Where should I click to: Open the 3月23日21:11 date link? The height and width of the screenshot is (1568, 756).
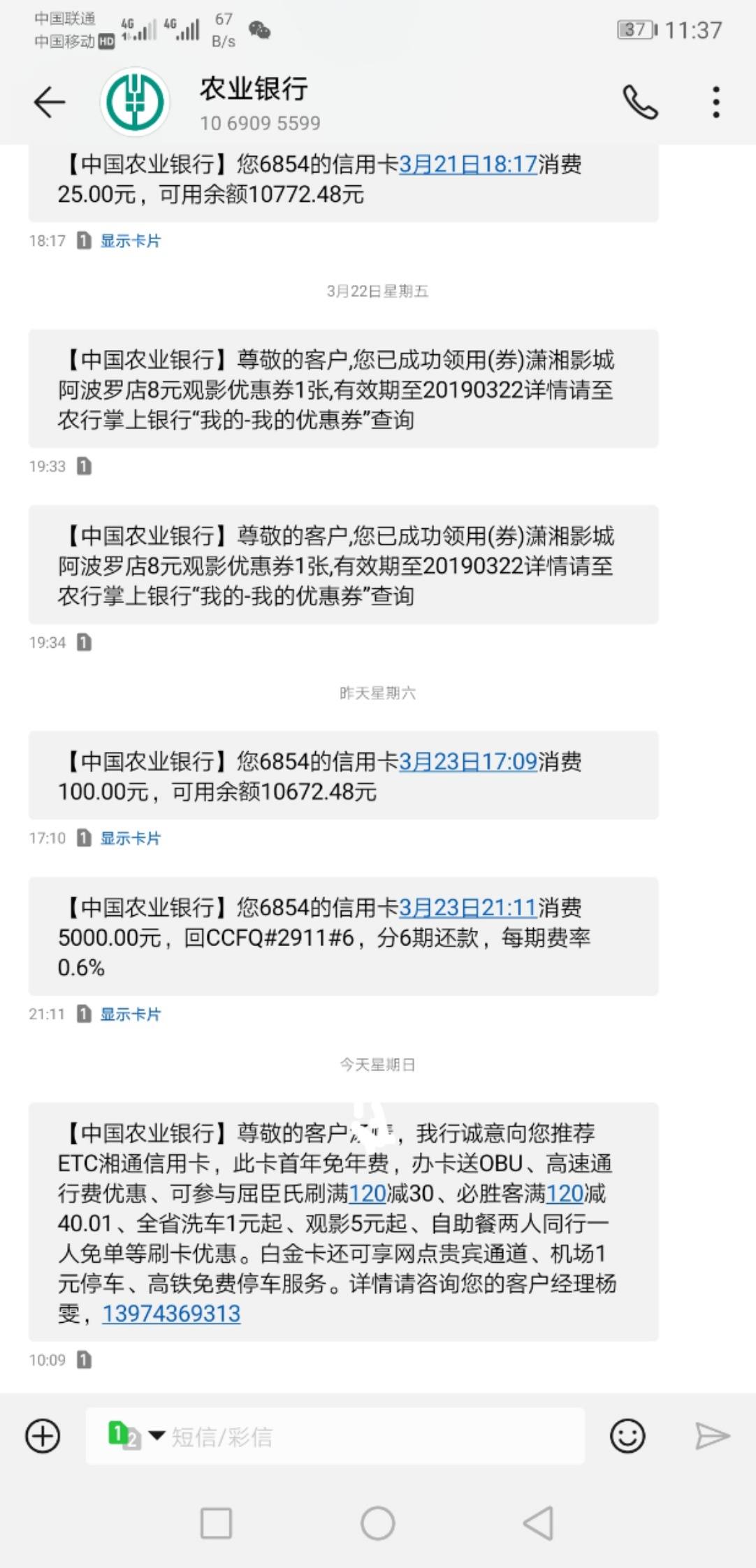467,907
